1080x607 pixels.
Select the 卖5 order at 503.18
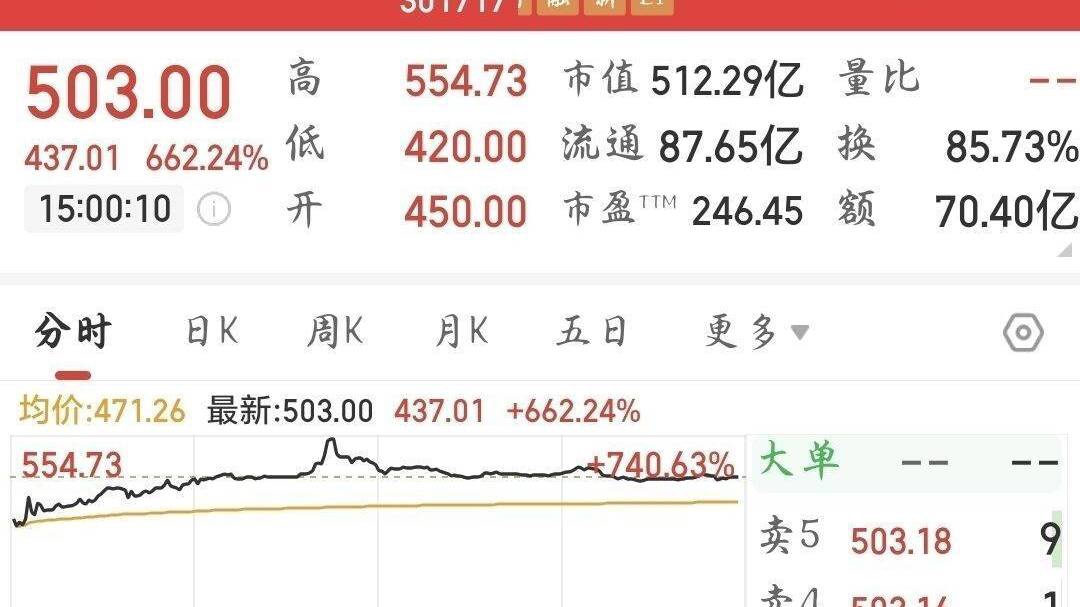pos(909,538)
